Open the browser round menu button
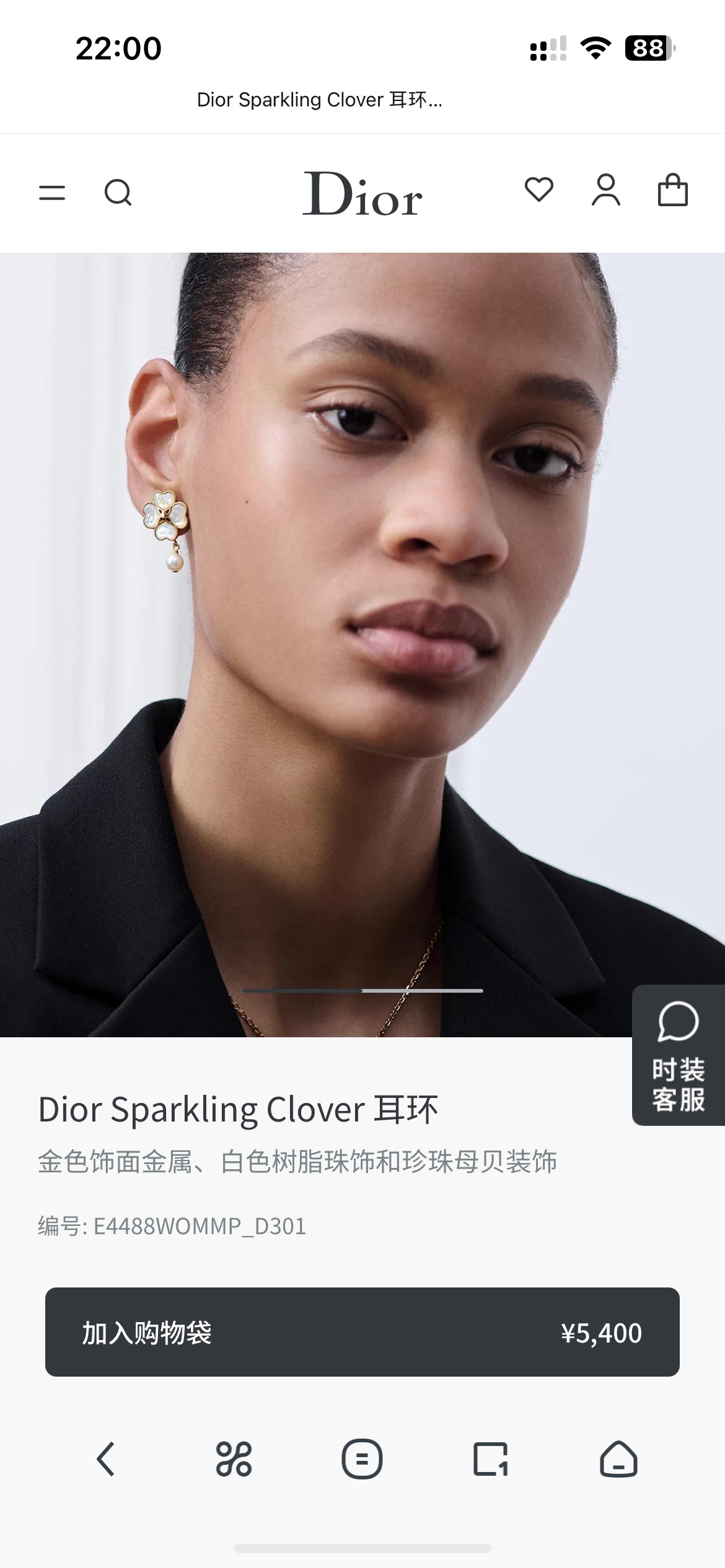 point(362,1459)
